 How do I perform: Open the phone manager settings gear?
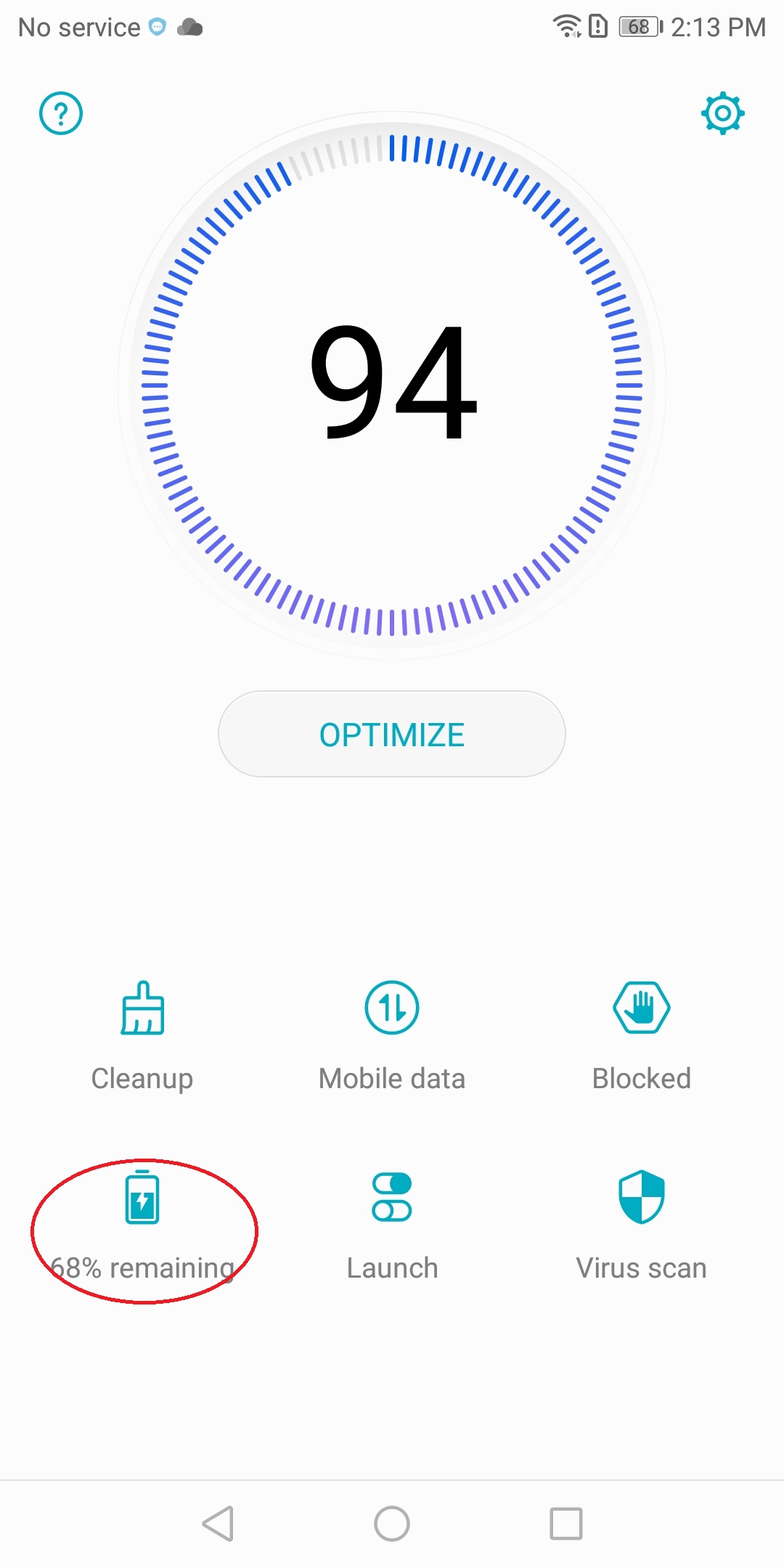pyautogui.click(x=724, y=113)
